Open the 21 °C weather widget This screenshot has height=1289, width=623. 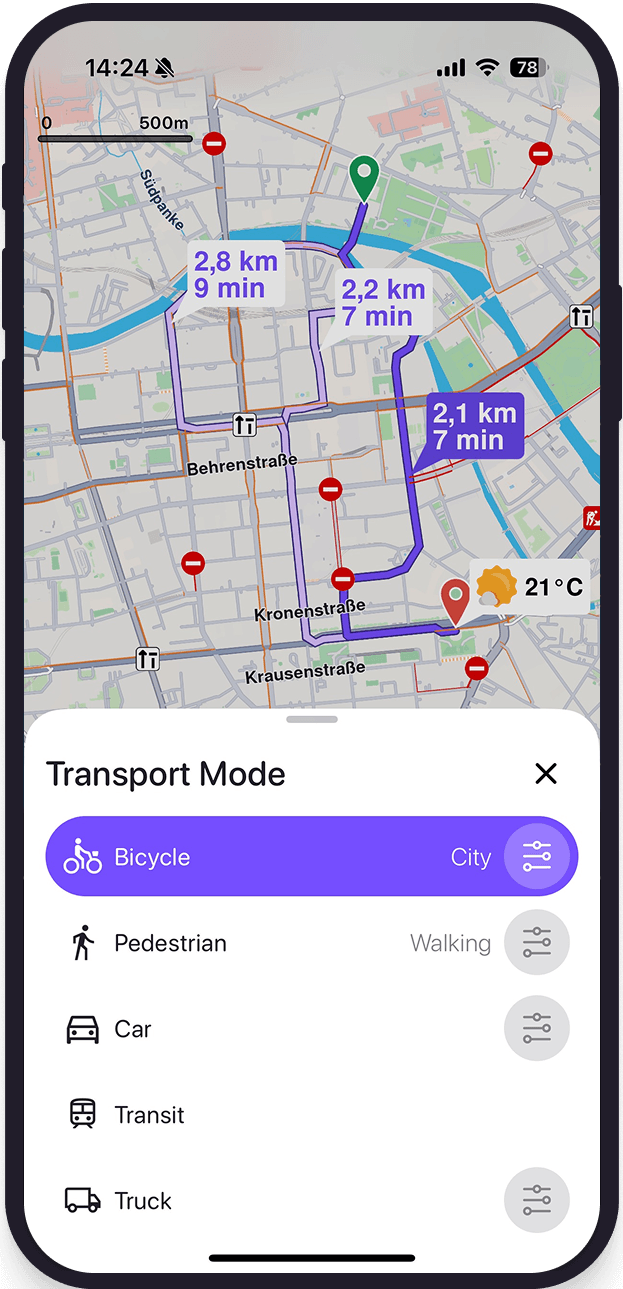tap(528, 587)
